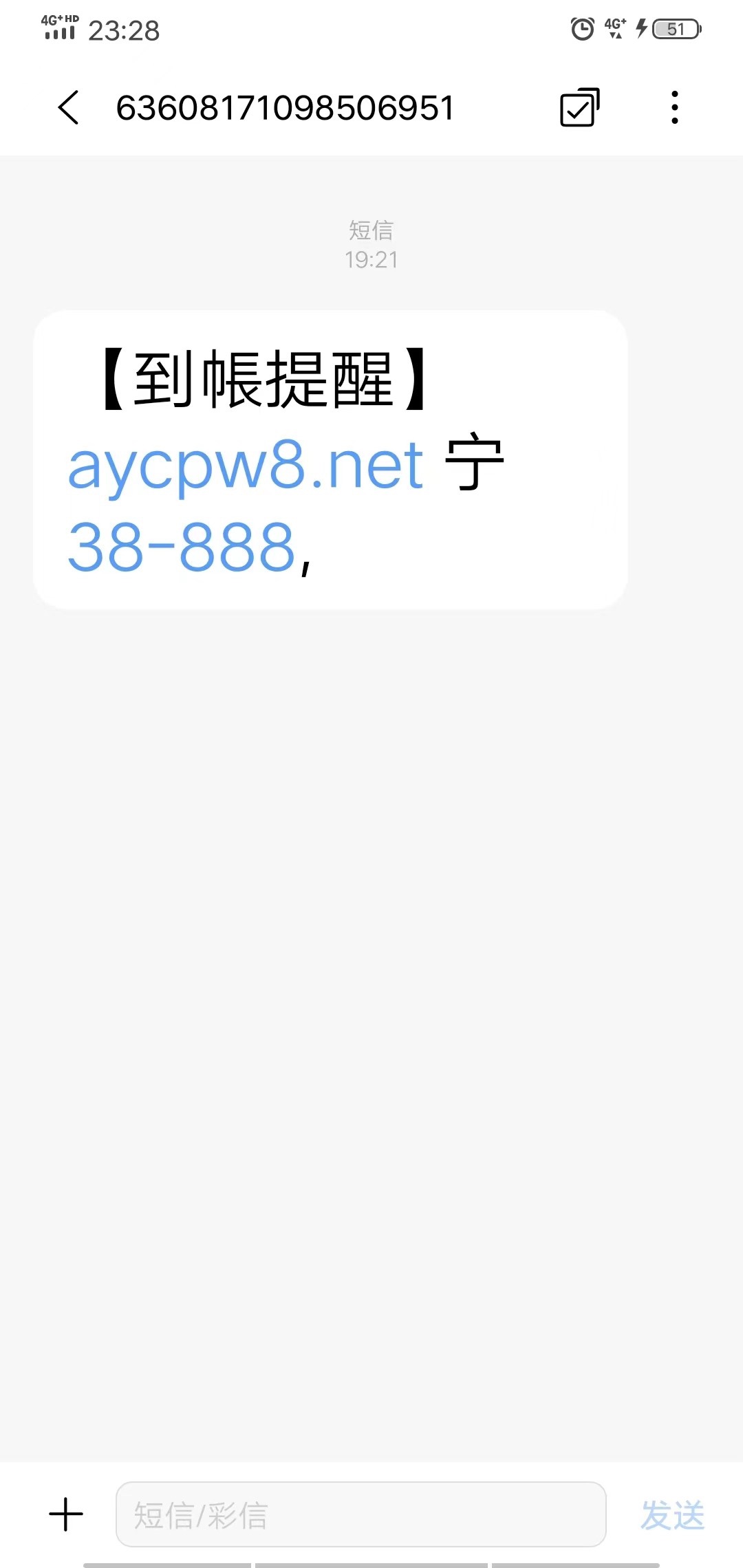The image size is (743, 1568).
Task: Go back to the message list
Action: tap(68, 108)
